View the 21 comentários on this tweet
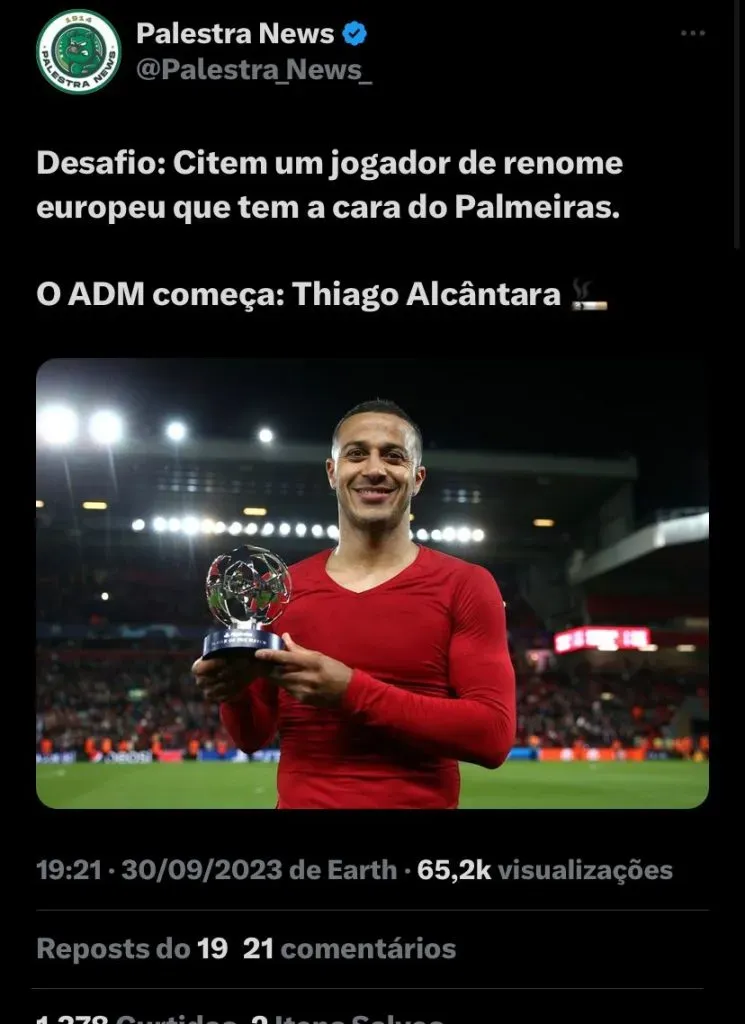 point(349,947)
